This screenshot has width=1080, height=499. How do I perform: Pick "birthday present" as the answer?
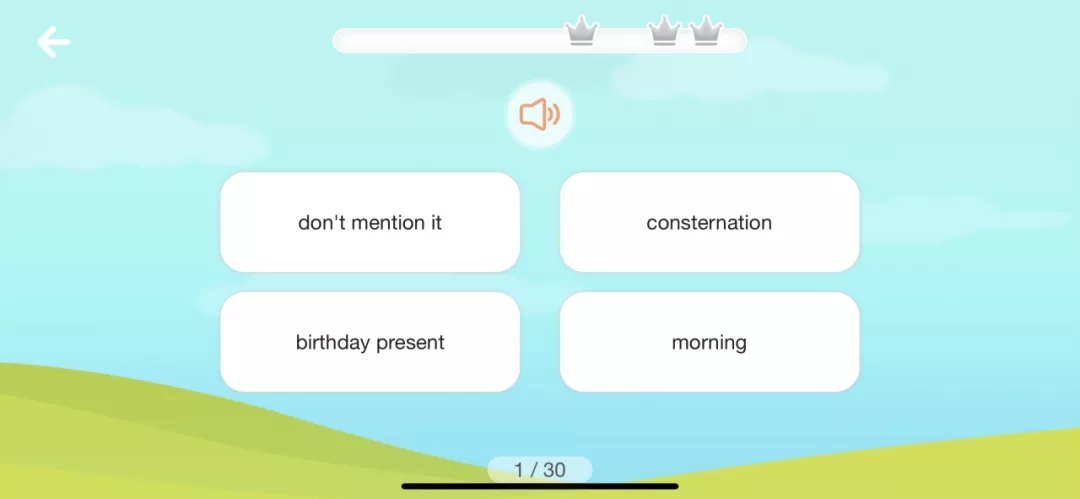tap(370, 342)
